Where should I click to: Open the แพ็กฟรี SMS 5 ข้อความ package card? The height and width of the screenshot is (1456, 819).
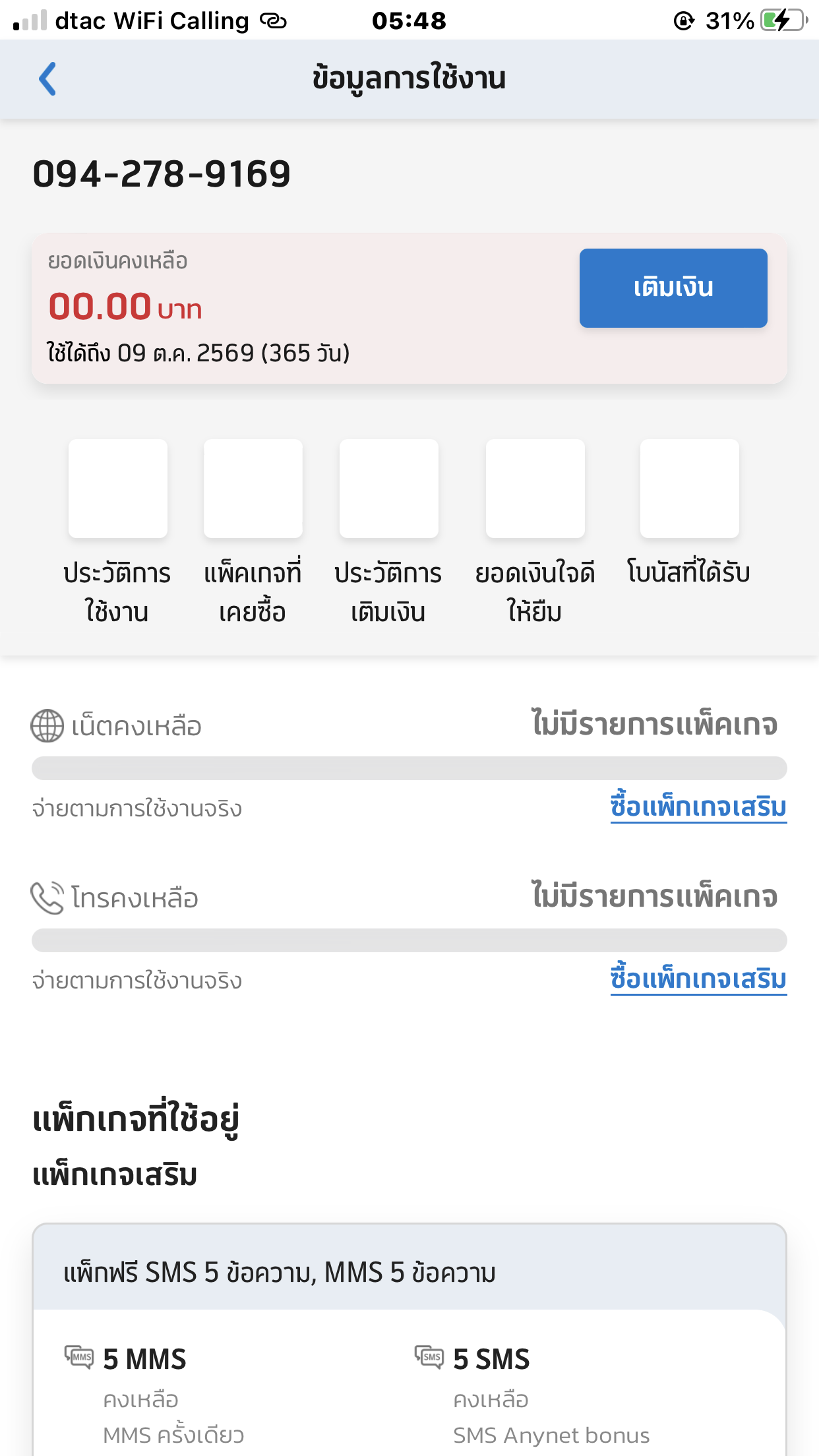409,1339
